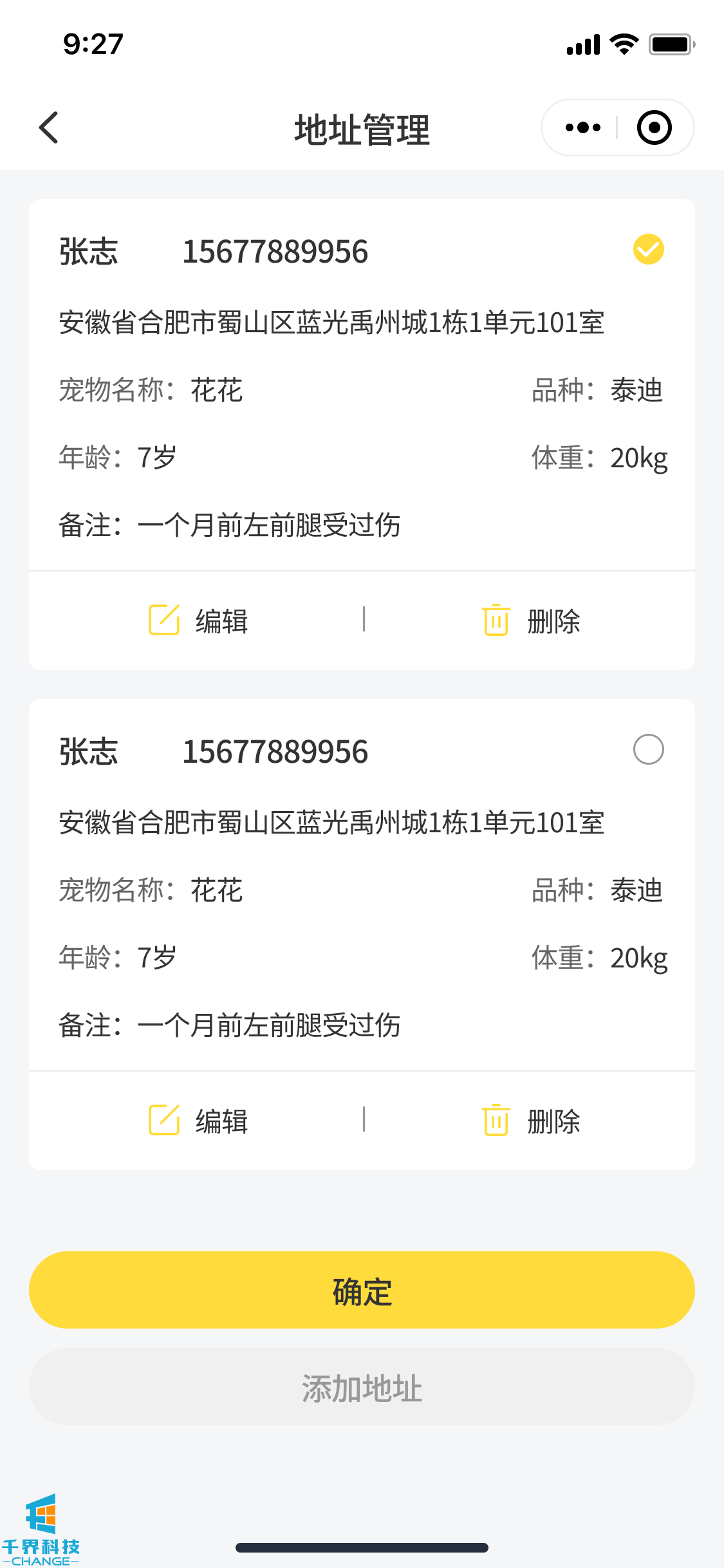Screen dimensions: 724x1568
Task: Close the mini-program via circle icon
Action: [654, 127]
